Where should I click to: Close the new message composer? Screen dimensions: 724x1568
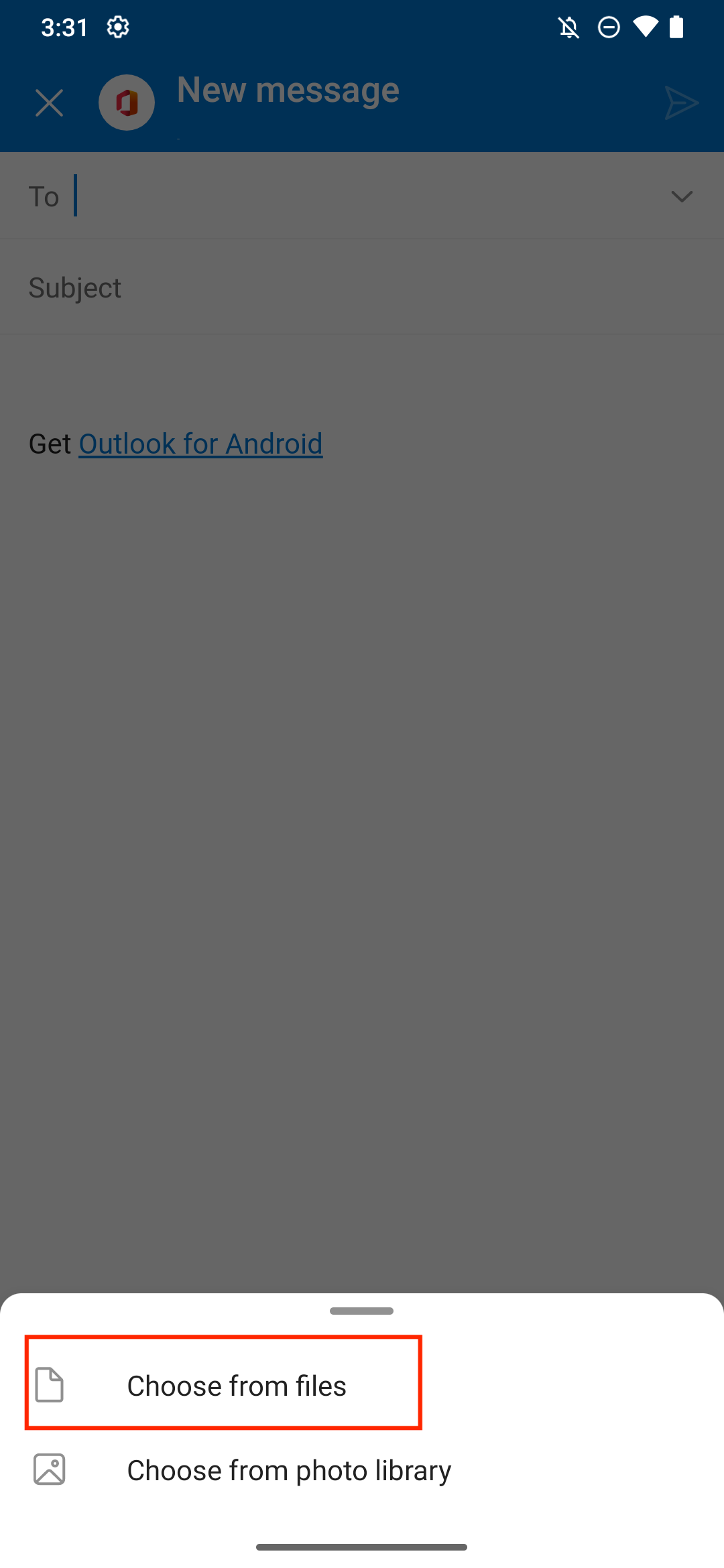click(49, 103)
